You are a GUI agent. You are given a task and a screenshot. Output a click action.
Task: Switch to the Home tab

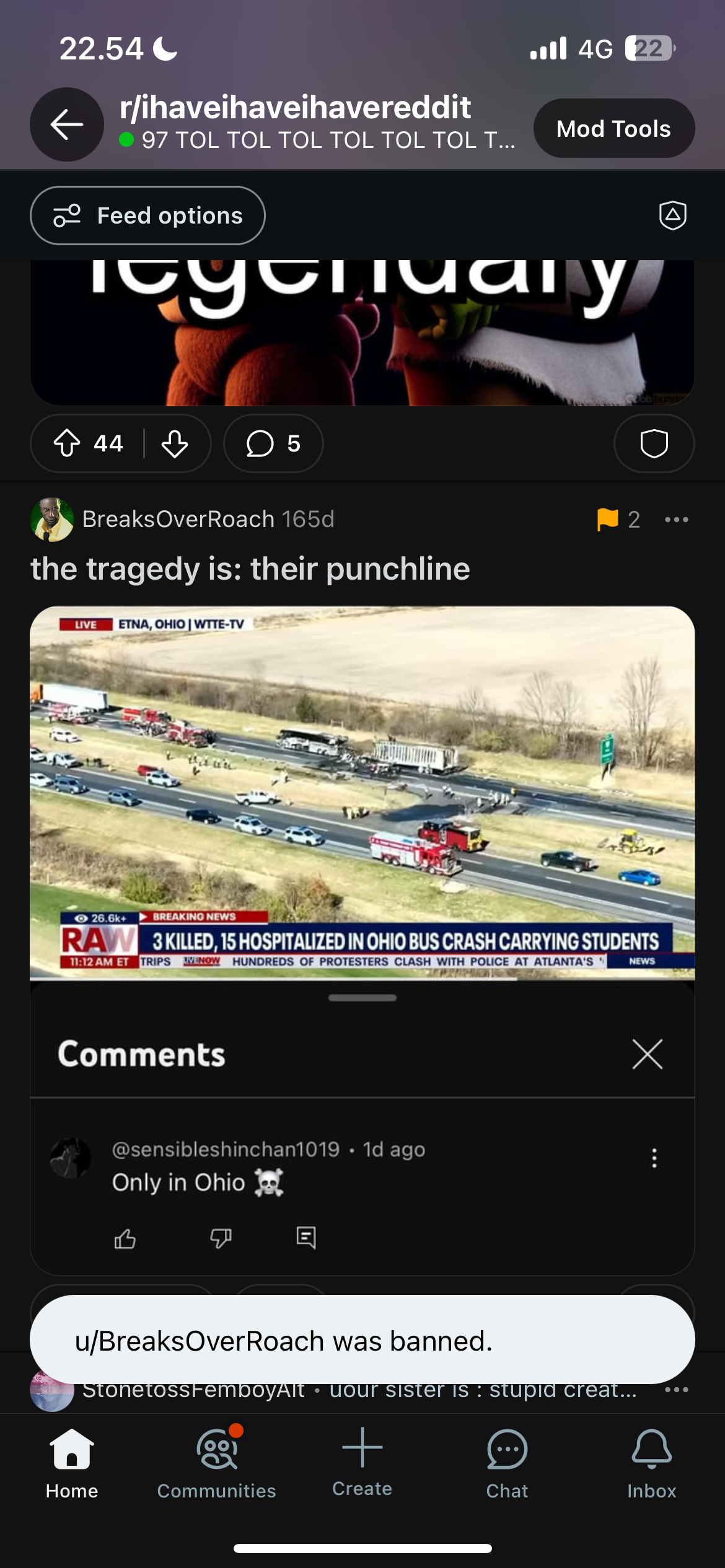pos(72,1463)
